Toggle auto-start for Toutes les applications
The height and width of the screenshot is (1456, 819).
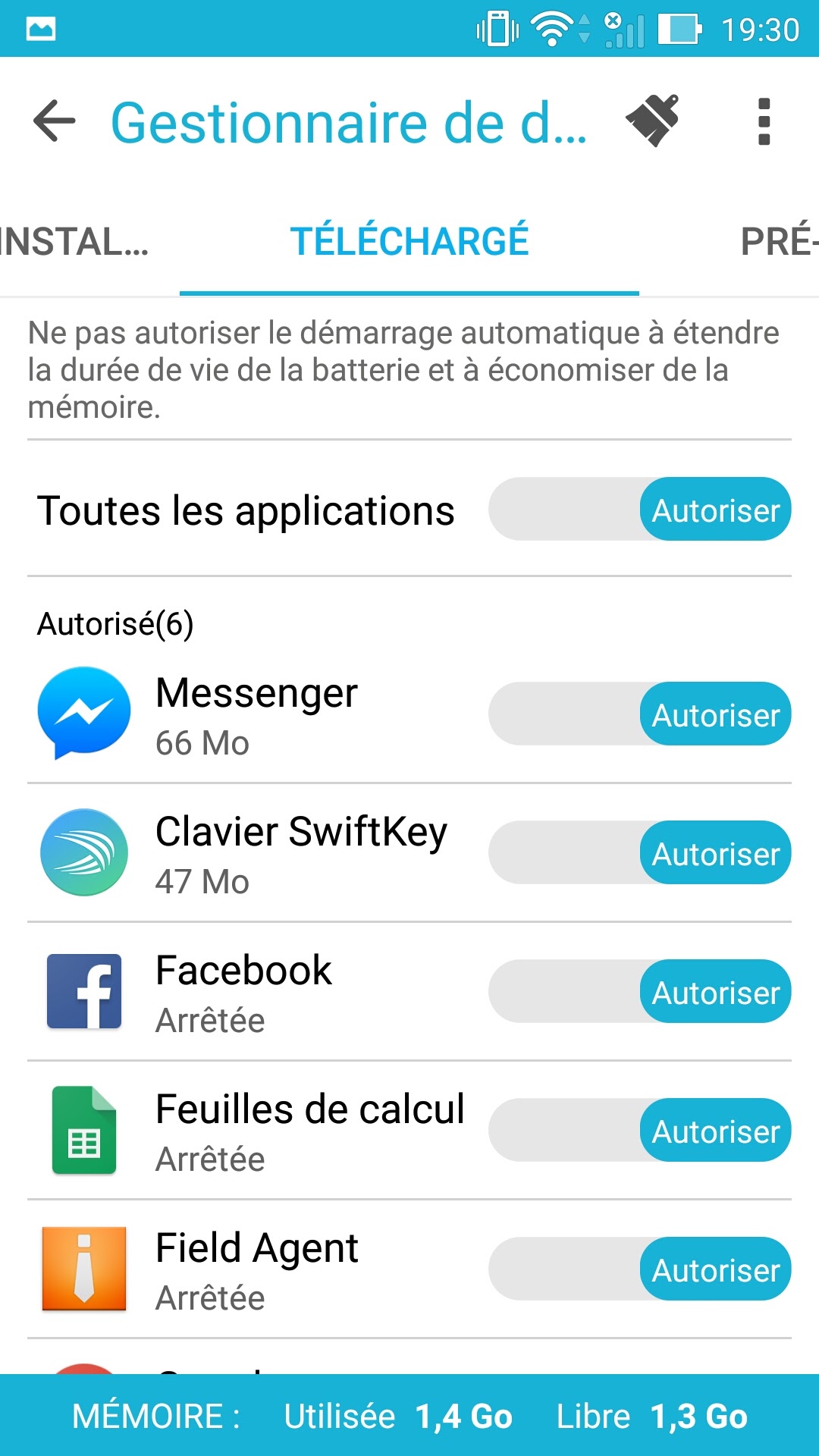pyautogui.click(x=639, y=510)
